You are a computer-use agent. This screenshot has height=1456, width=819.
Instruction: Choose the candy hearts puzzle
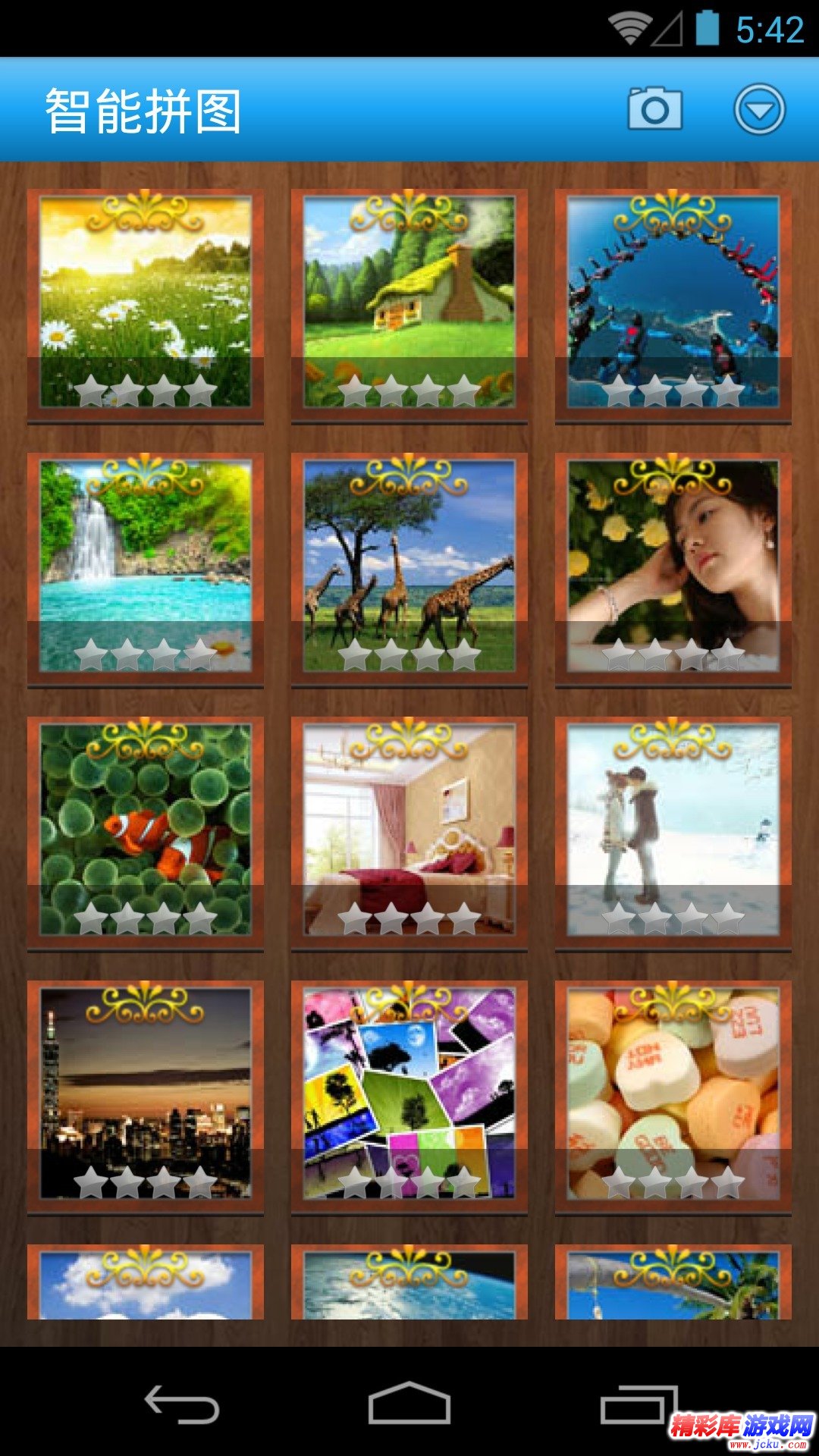pyautogui.click(x=673, y=1095)
